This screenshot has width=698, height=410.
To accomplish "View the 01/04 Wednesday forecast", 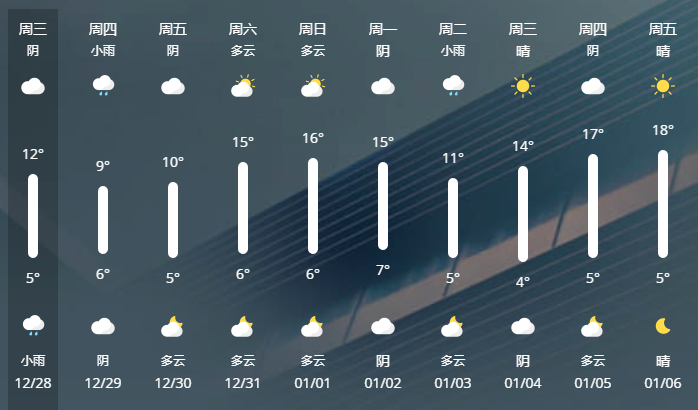I will [523, 205].
